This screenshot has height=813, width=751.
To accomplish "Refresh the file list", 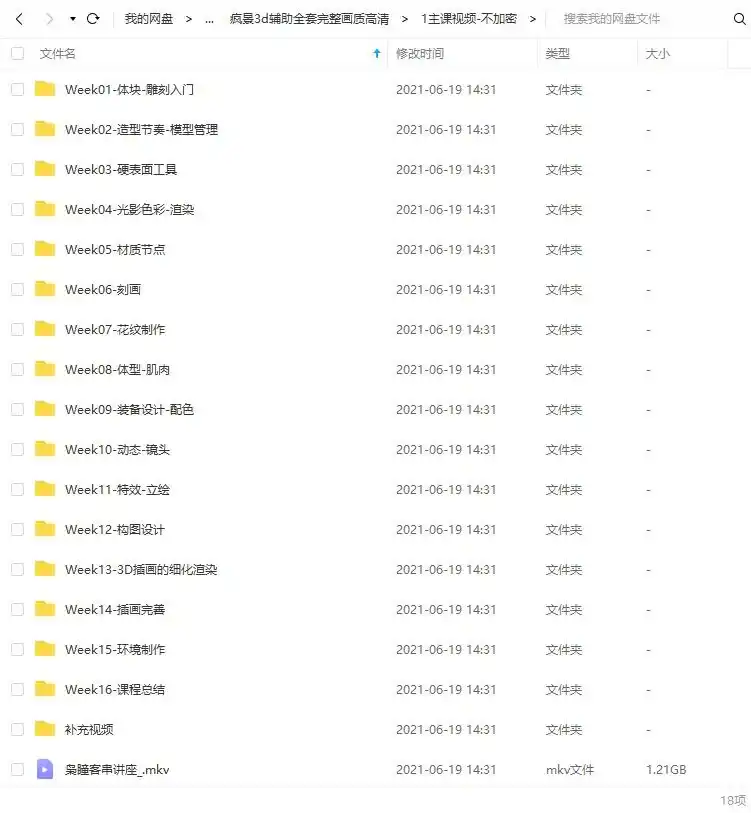I will coord(93,19).
